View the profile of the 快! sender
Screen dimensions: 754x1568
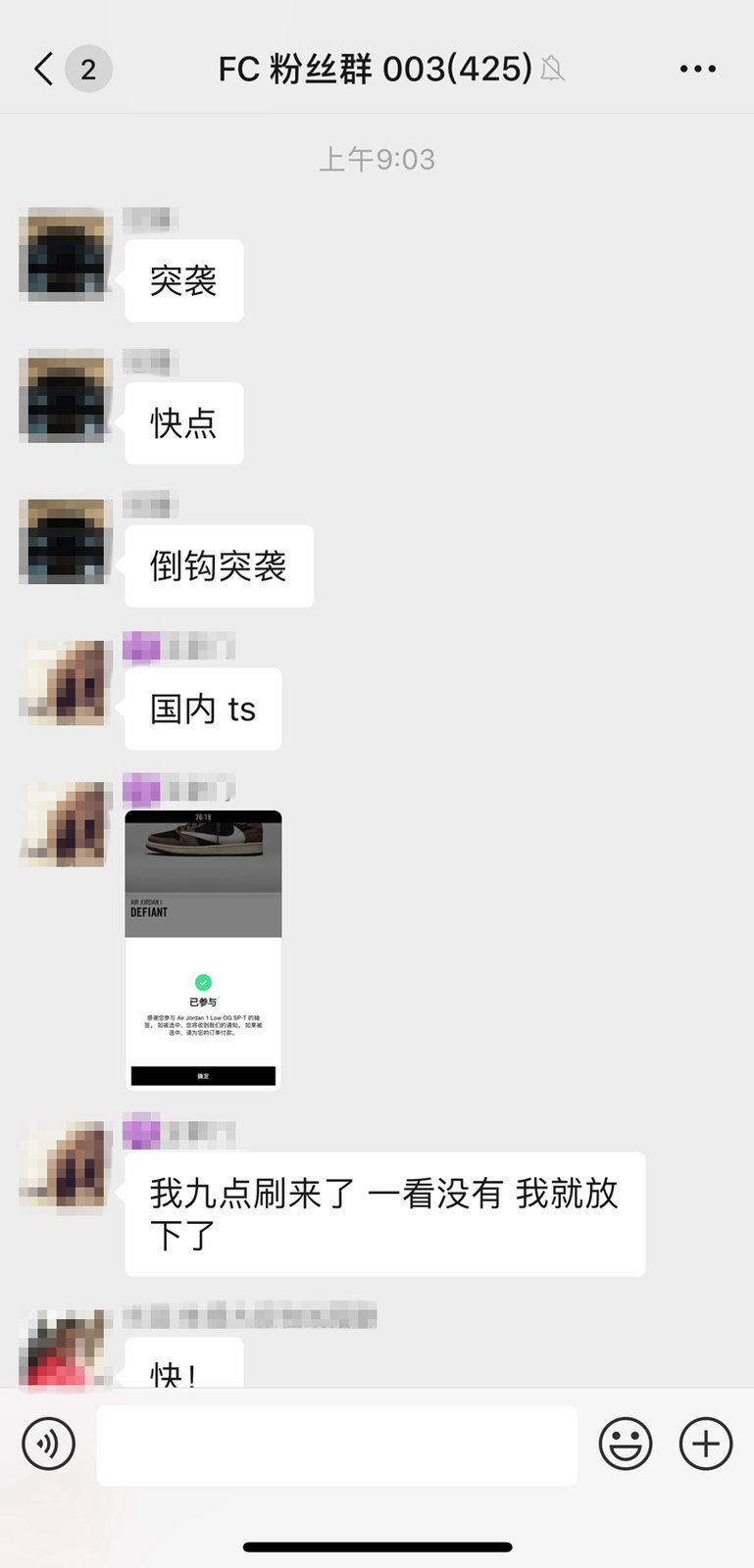point(65,1349)
